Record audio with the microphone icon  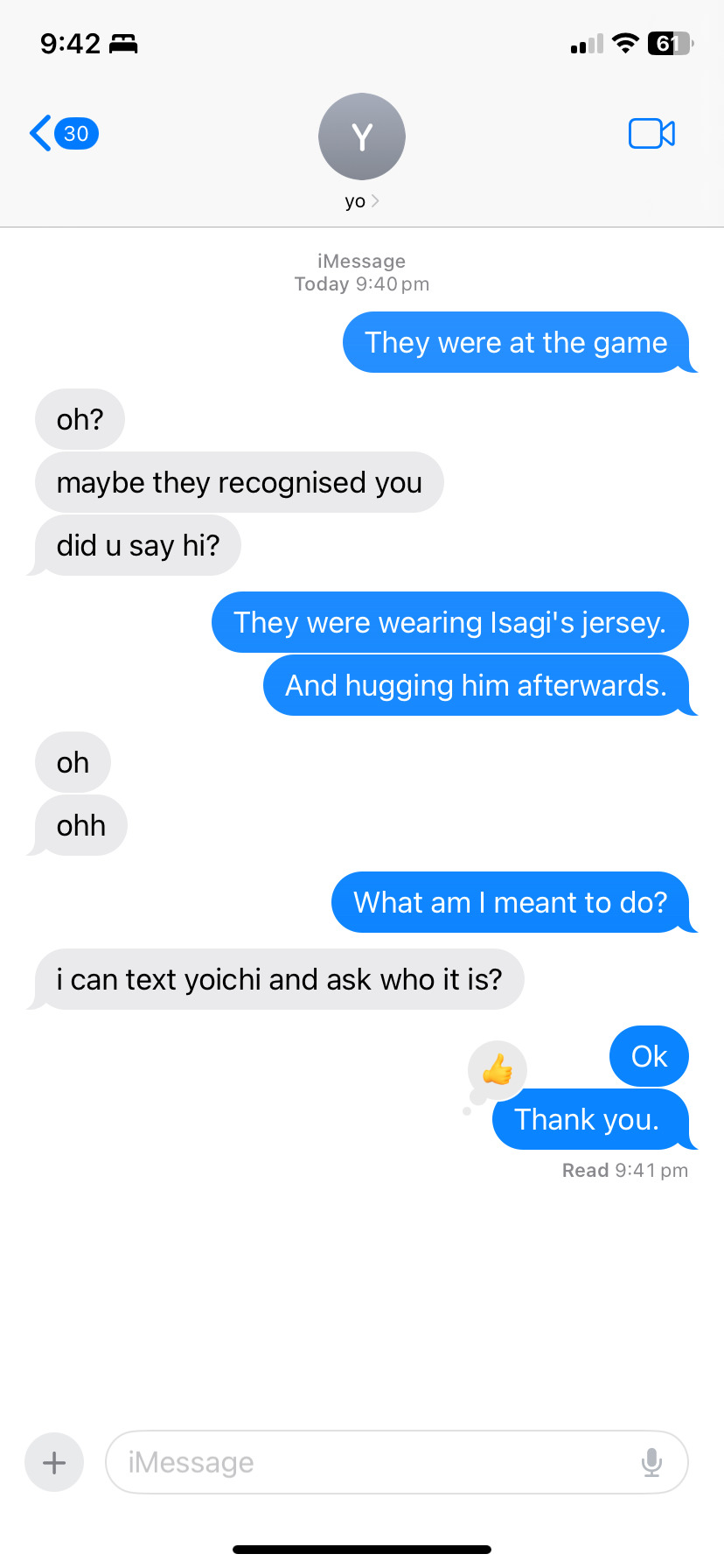[x=651, y=1462]
